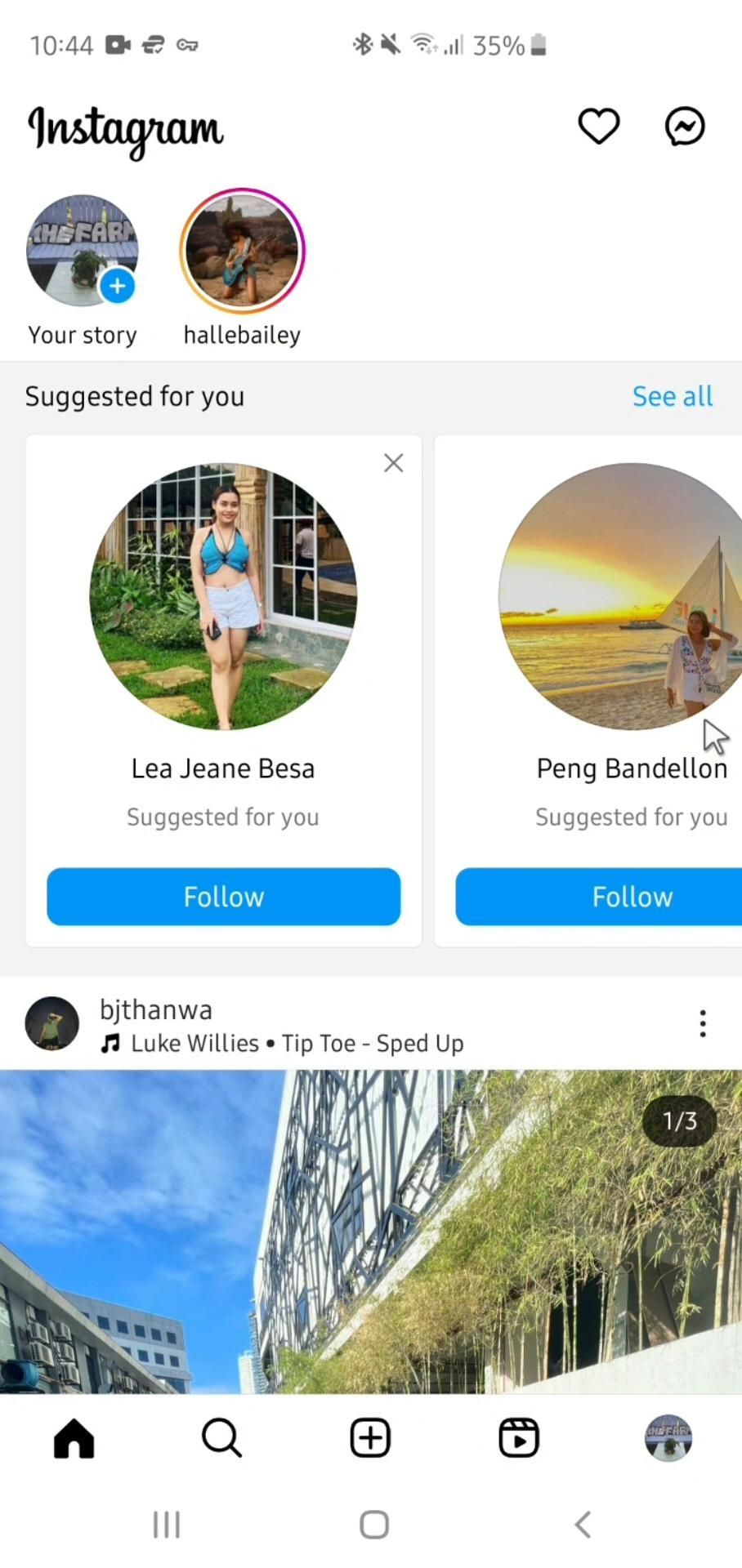The height and width of the screenshot is (1568, 742).
Task: Go back using the system back button
Action: pyautogui.click(x=583, y=1524)
